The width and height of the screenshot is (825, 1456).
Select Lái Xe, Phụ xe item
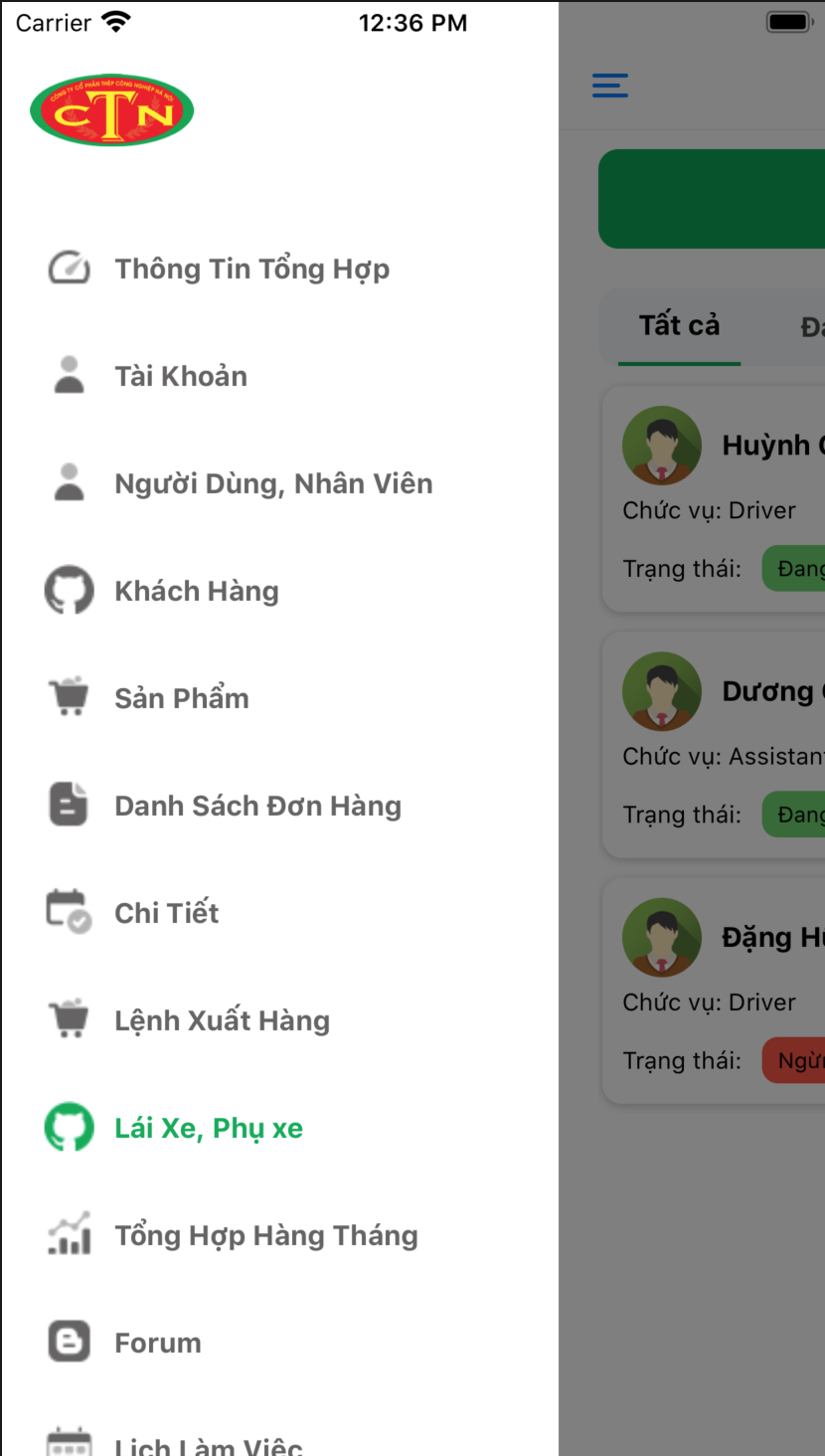[x=279, y=1128]
